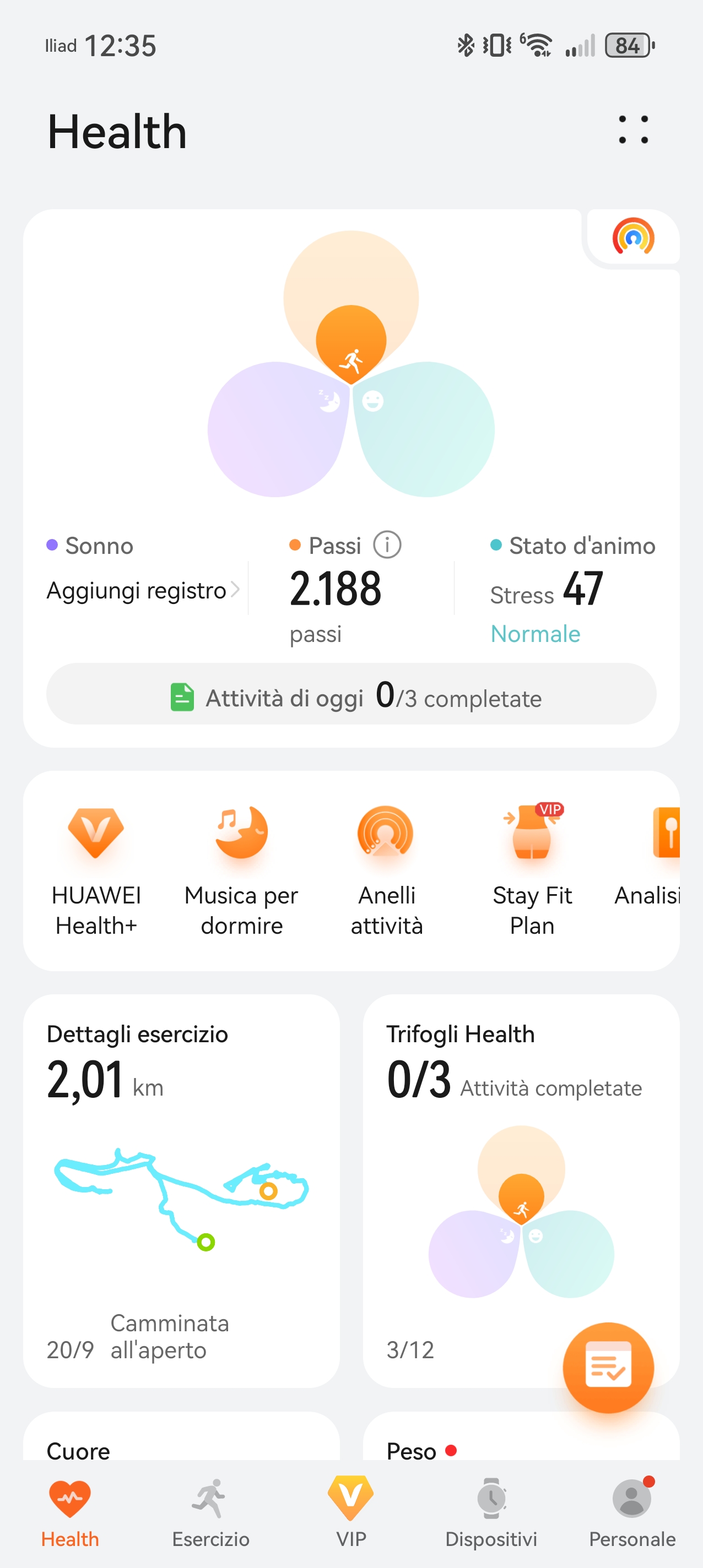This screenshot has height=1568, width=703.
Task: Open Attività di oggi progress bar
Action: (x=351, y=695)
